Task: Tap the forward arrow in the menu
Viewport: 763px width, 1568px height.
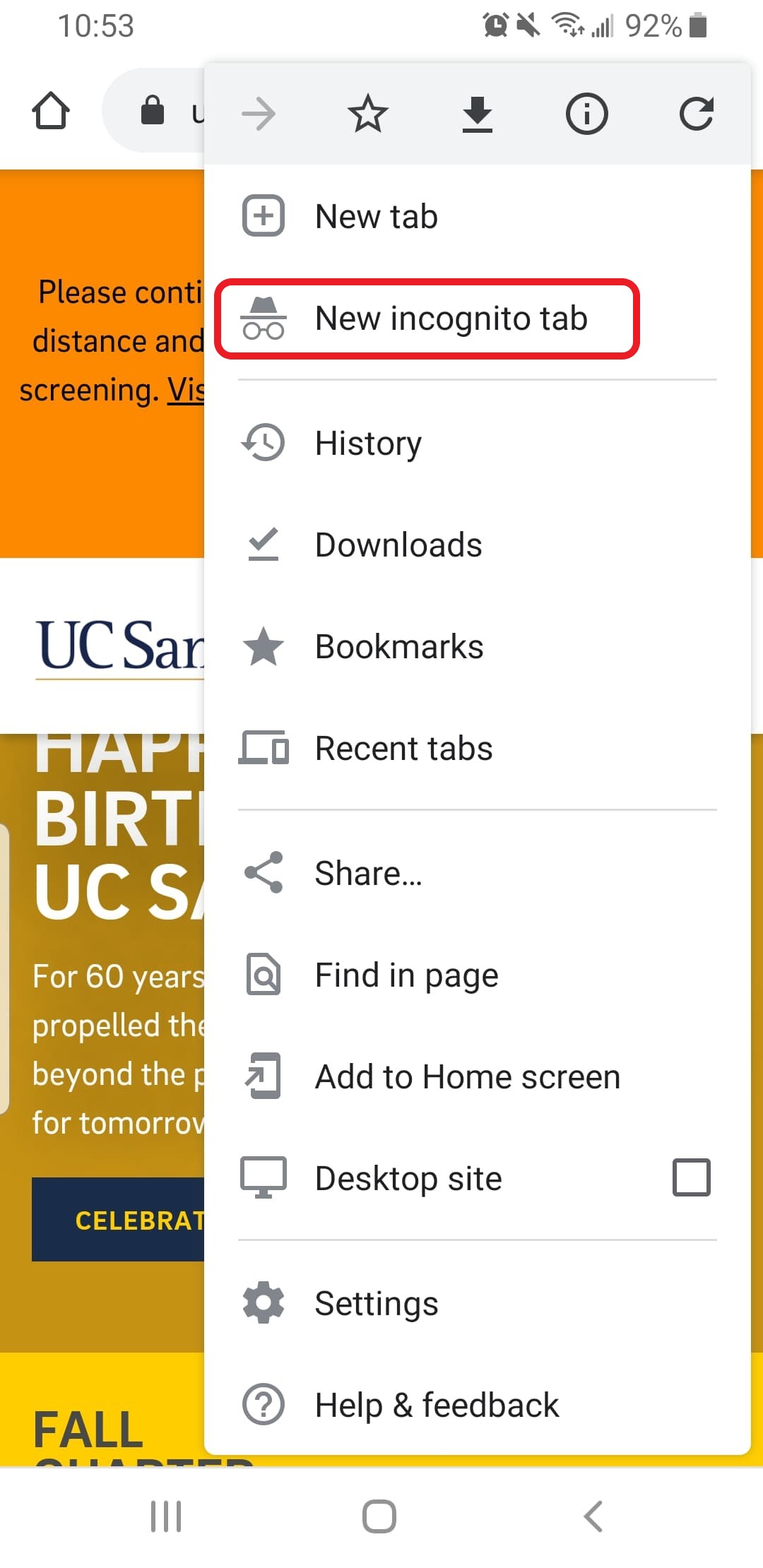Action: click(x=259, y=114)
